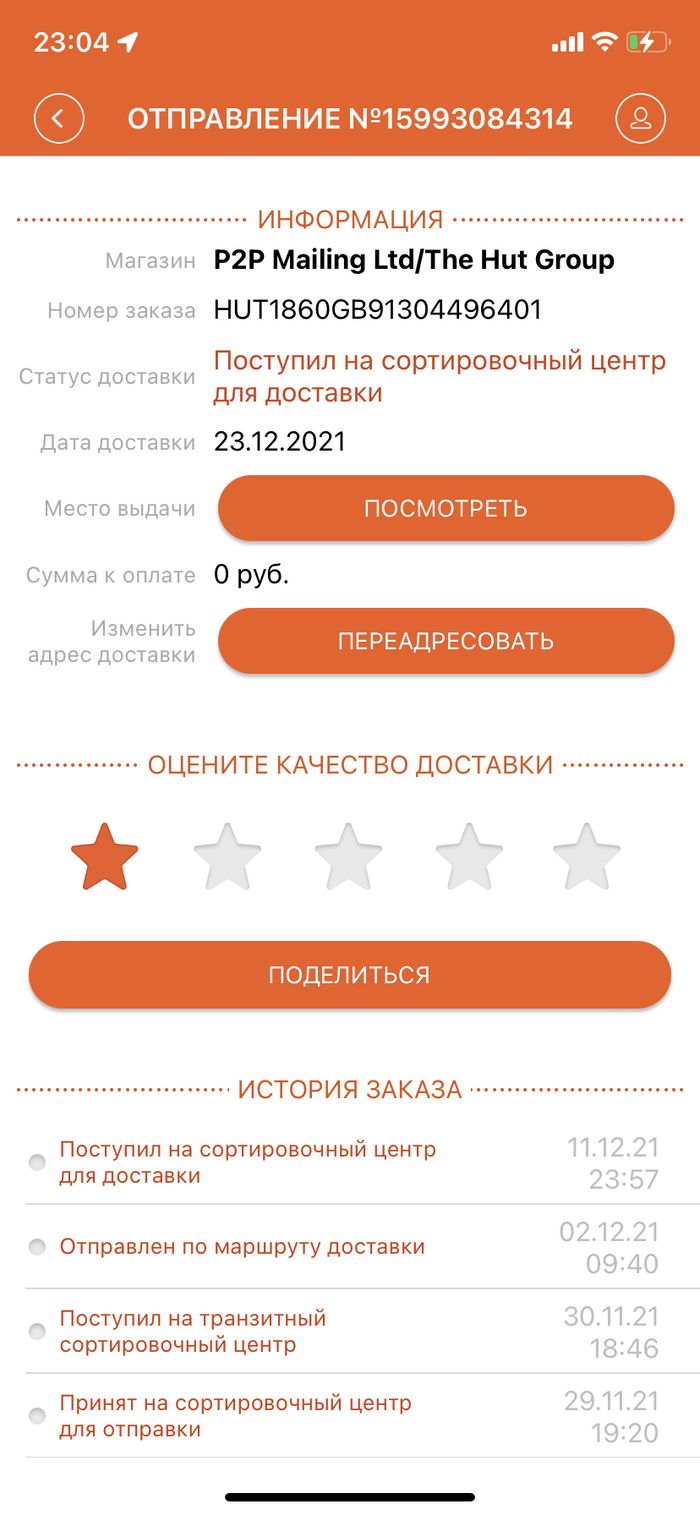Screen dimensions: 700x1515
Task: Rate delivery one star
Action: coord(104,857)
